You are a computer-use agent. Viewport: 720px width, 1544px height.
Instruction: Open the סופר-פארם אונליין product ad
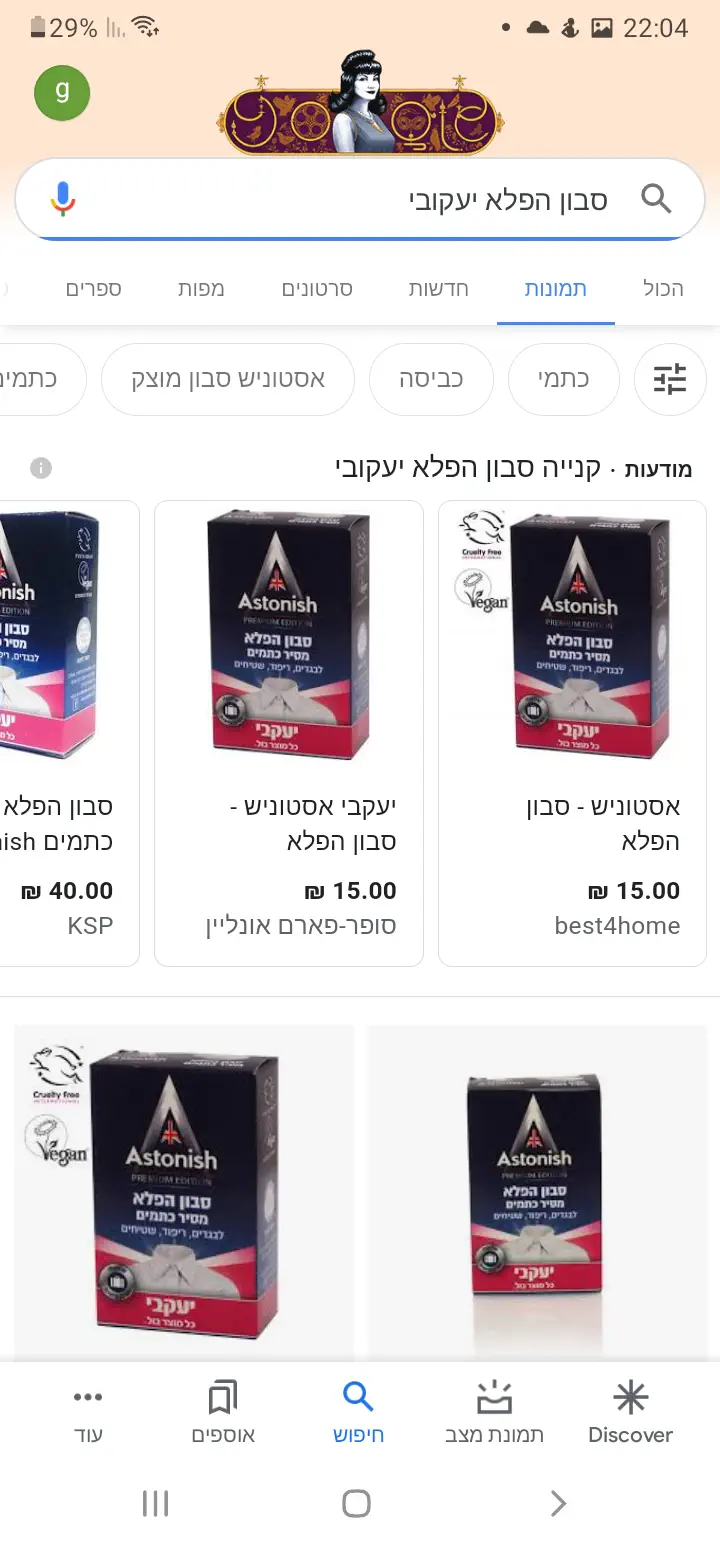(x=289, y=733)
